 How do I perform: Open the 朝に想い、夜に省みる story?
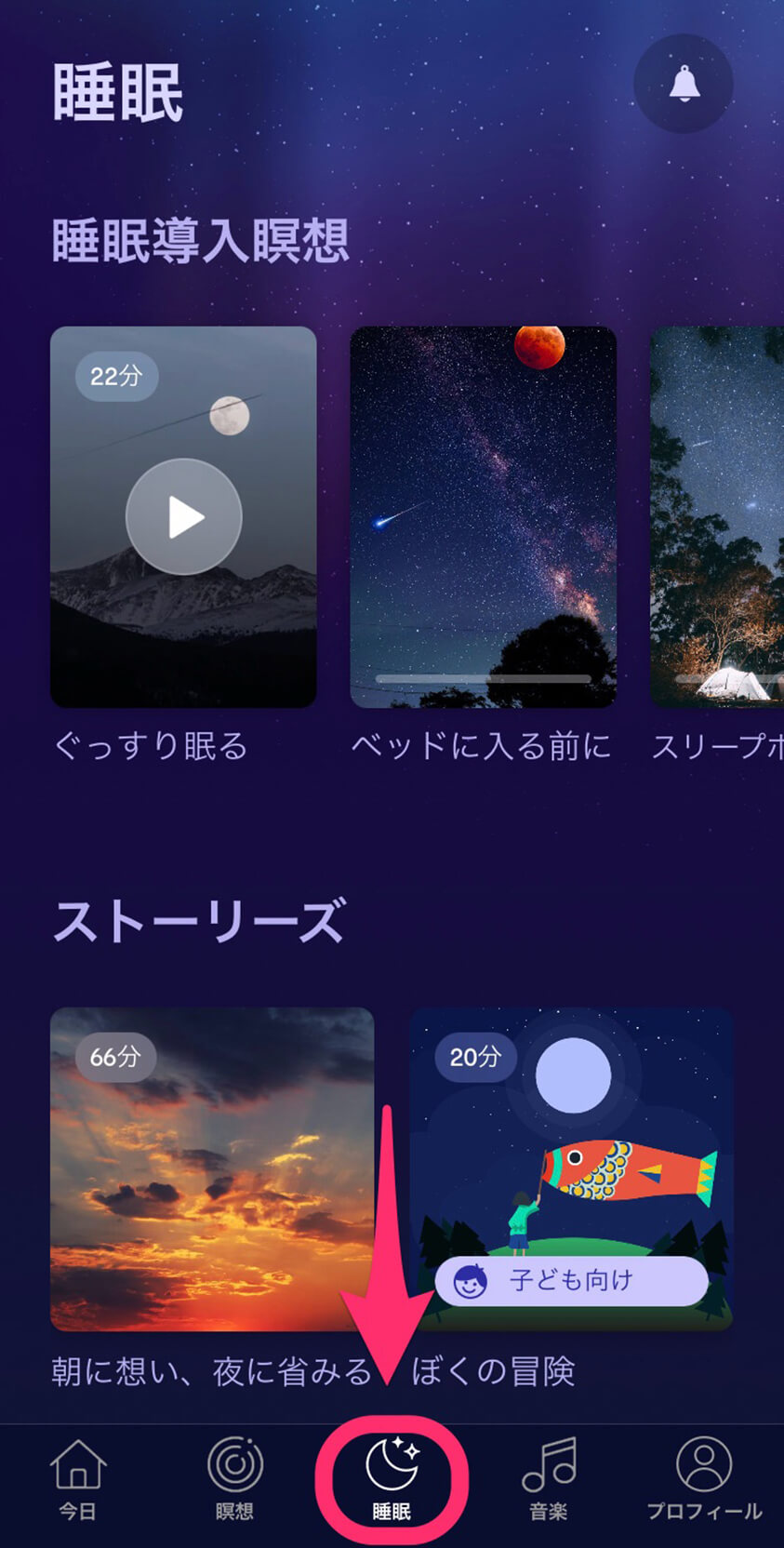point(212,1168)
